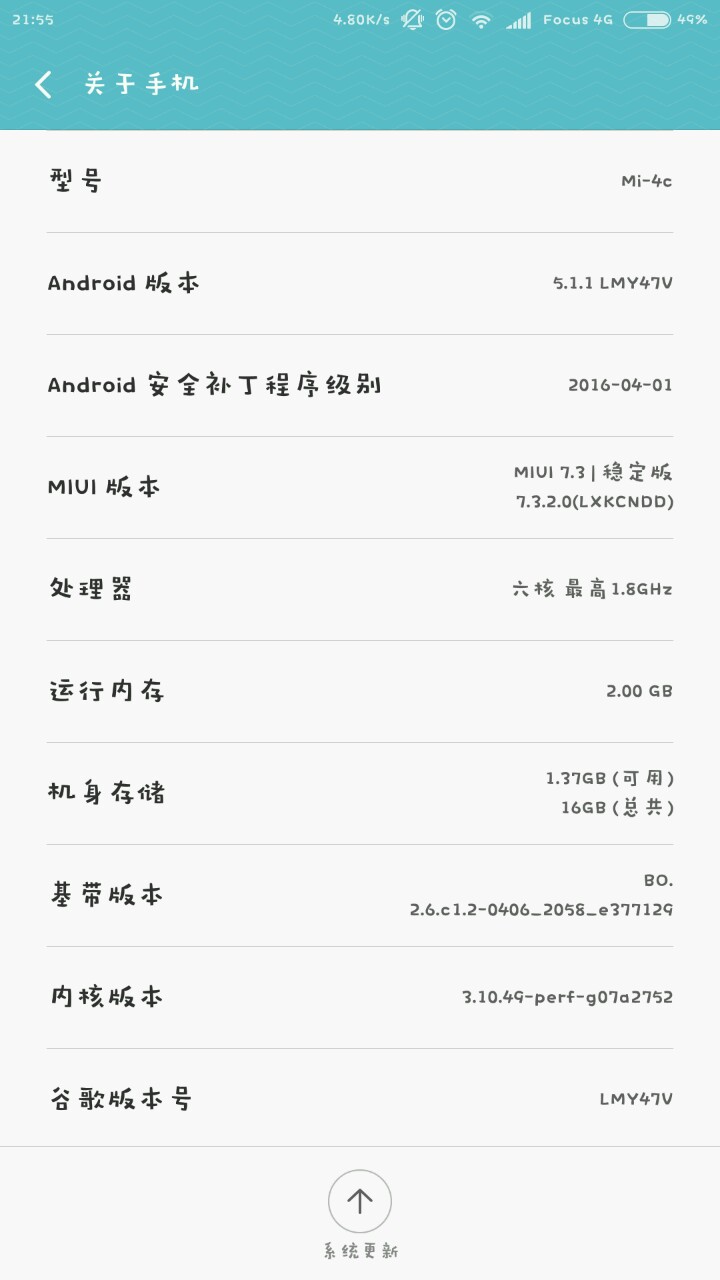
Task: Open the 机身存储 row
Action: click(x=360, y=793)
